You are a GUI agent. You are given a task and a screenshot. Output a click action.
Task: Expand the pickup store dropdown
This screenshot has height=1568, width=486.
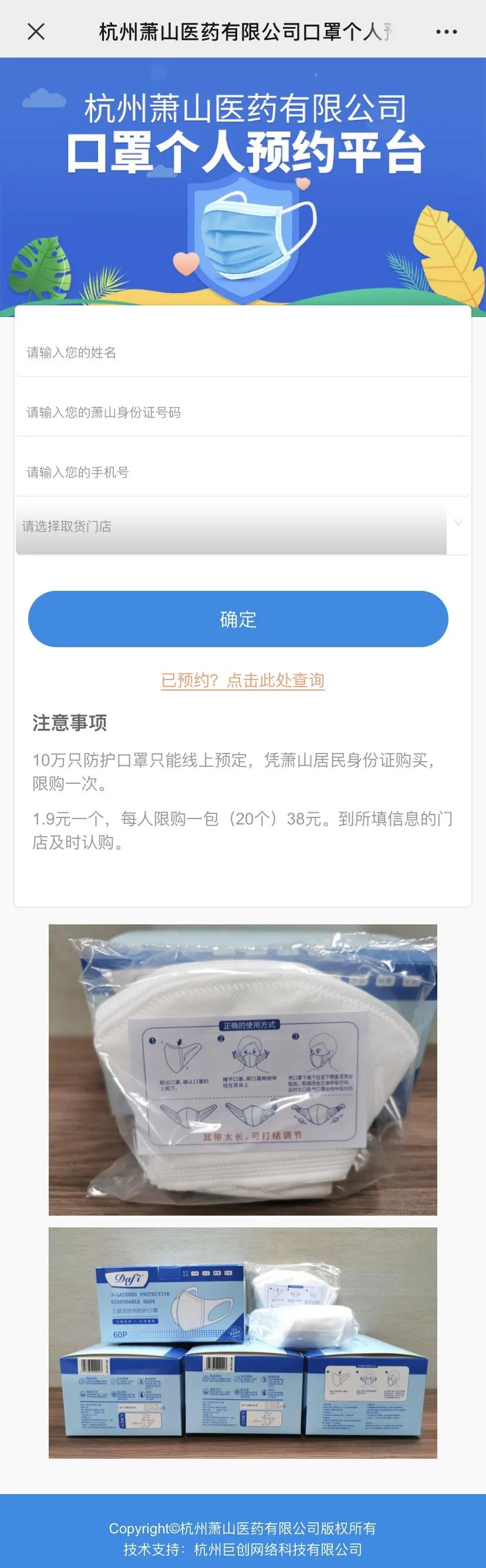click(242, 527)
